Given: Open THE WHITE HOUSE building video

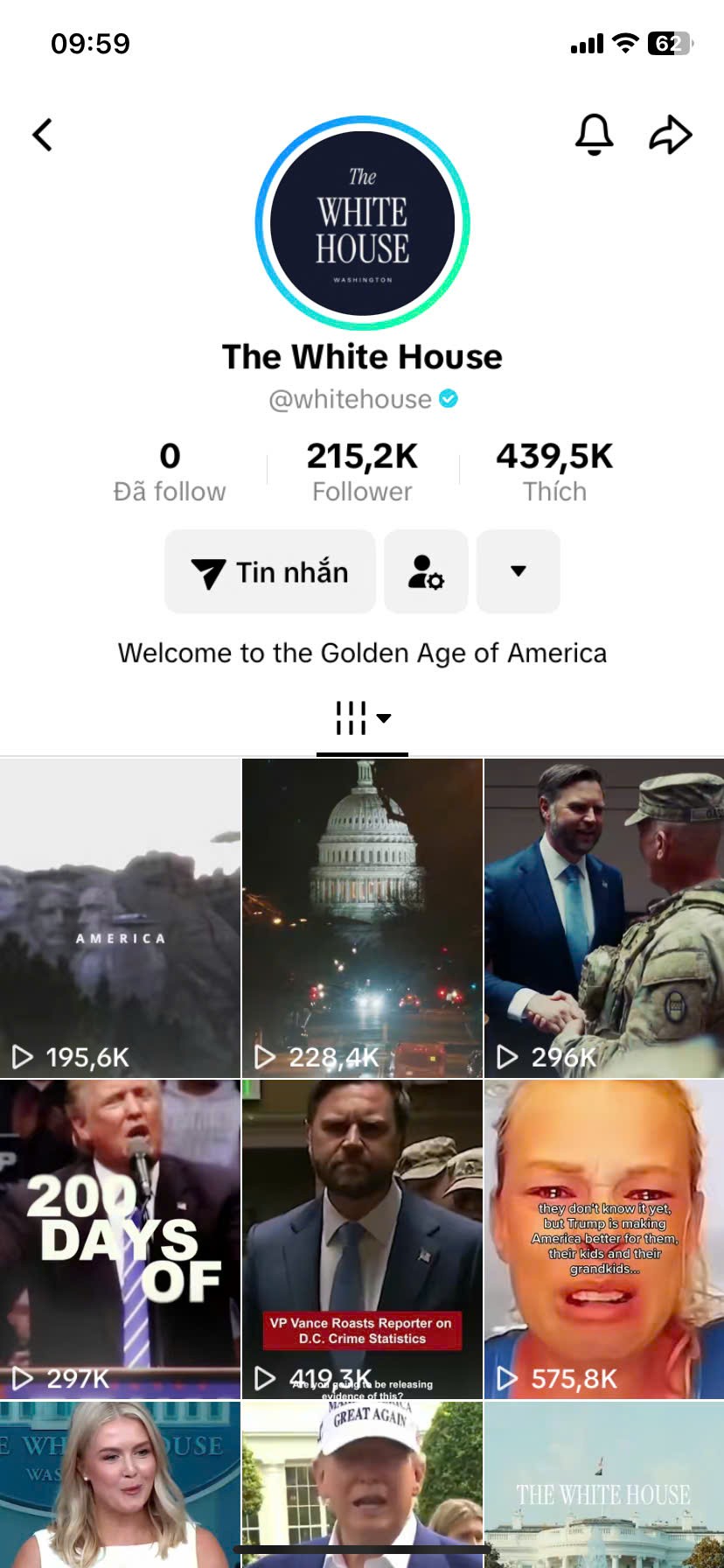Looking at the screenshot, I should click(604, 1483).
